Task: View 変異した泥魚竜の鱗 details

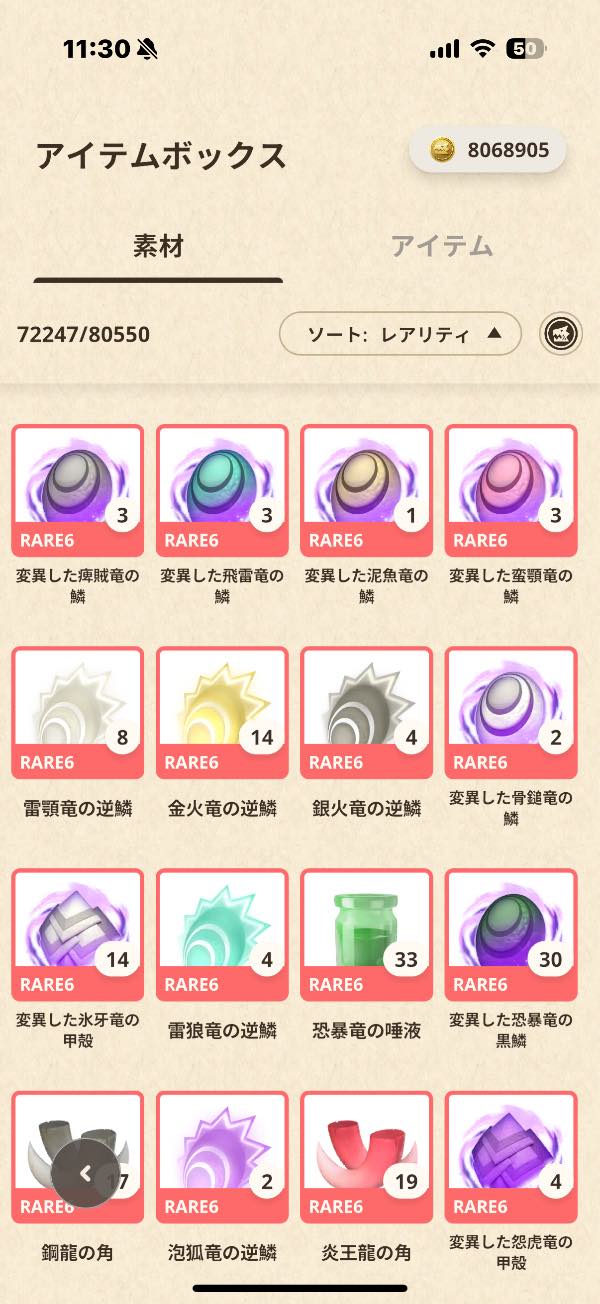Action: click(x=366, y=490)
